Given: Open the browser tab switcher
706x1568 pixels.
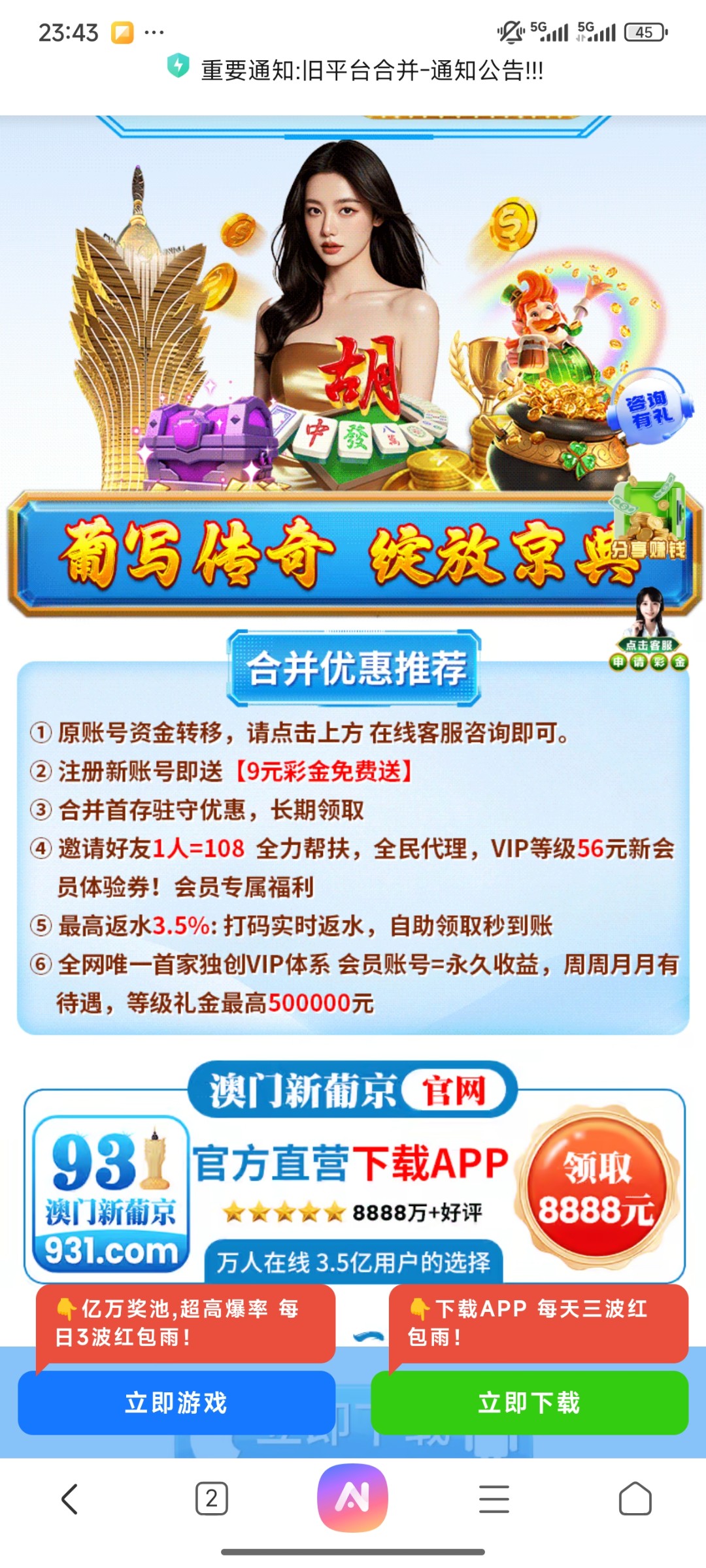Looking at the screenshot, I should click(212, 1499).
